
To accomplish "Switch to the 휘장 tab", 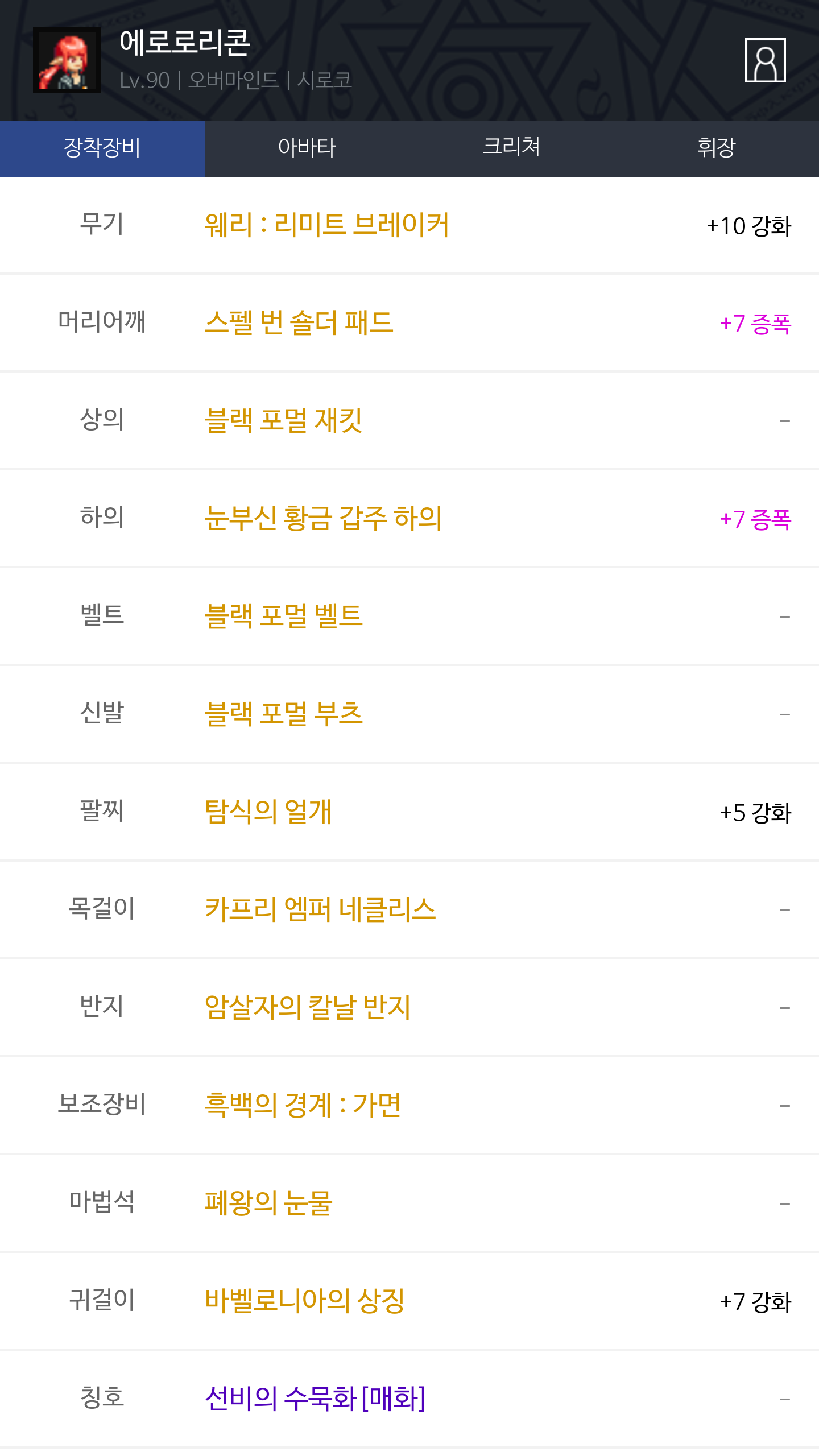I will click(x=716, y=148).
